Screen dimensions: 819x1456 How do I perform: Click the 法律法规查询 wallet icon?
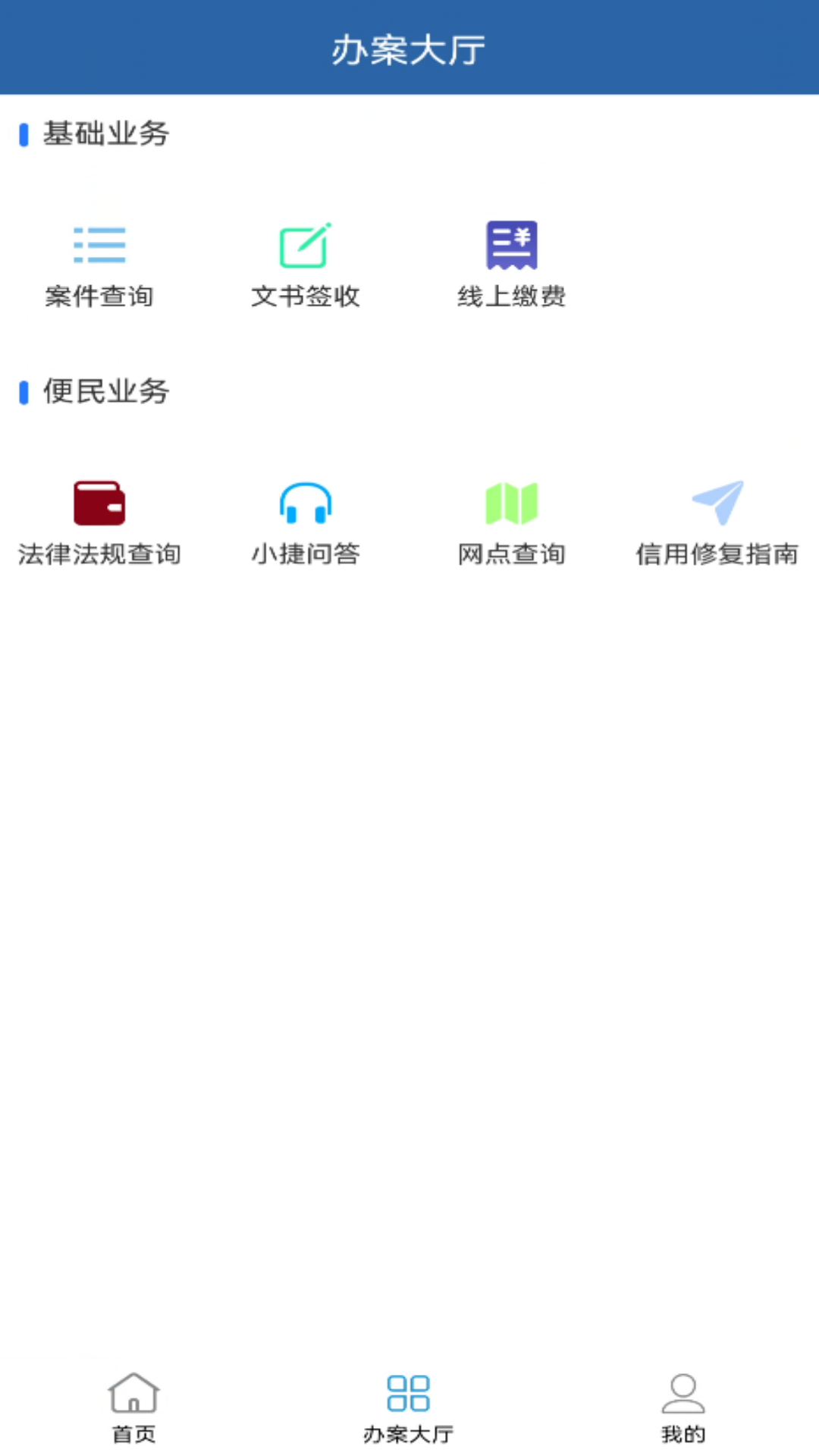99,503
